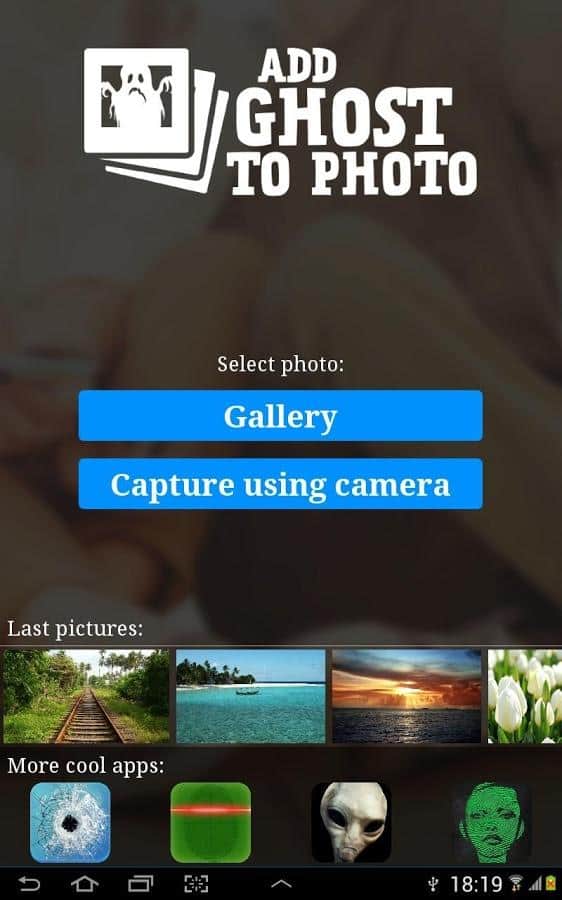
Task: Choose a photo from Gallery
Action: pos(280,416)
